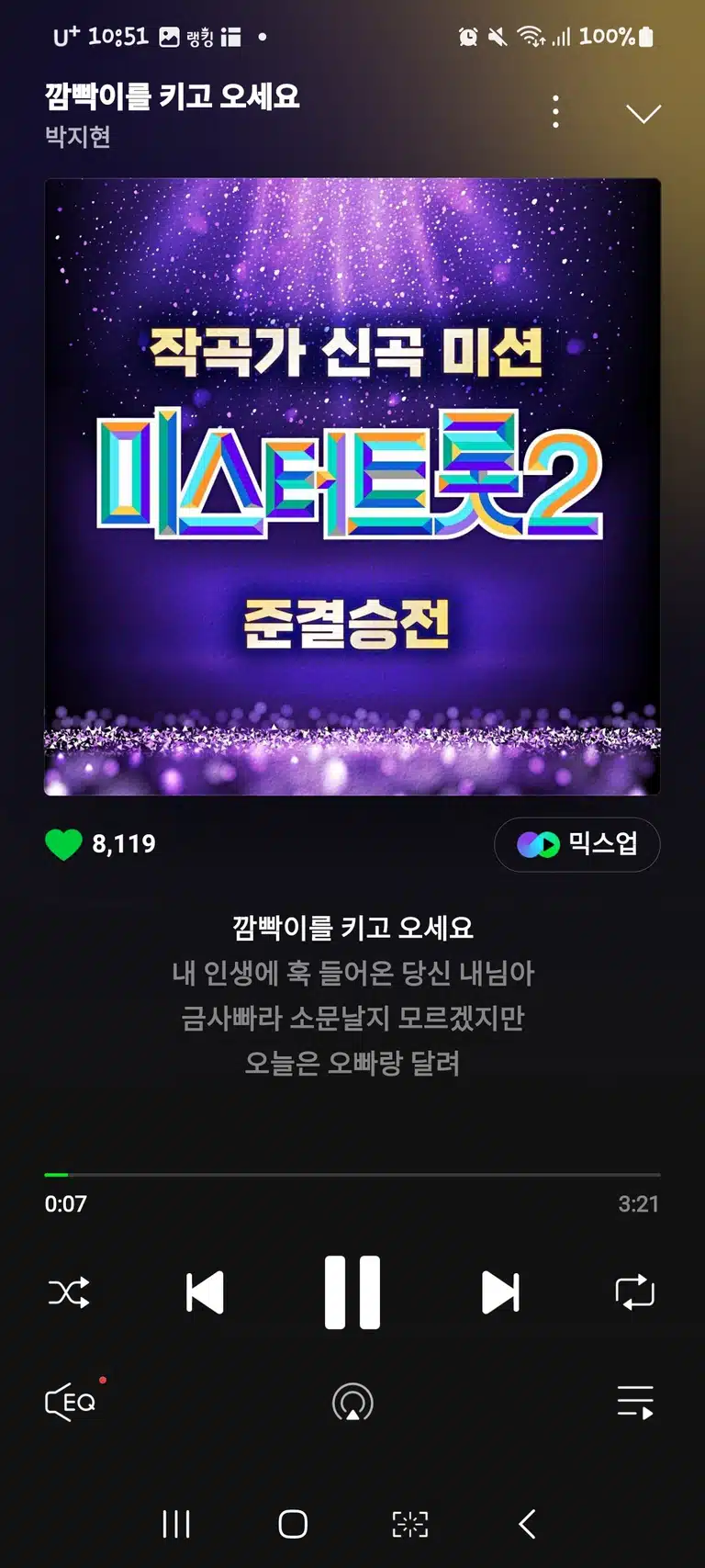Open full lyrics for 깜빡이를 키고 오세요
Image resolution: width=705 pixels, height=1568 pixels.
[x=352, y=995]
